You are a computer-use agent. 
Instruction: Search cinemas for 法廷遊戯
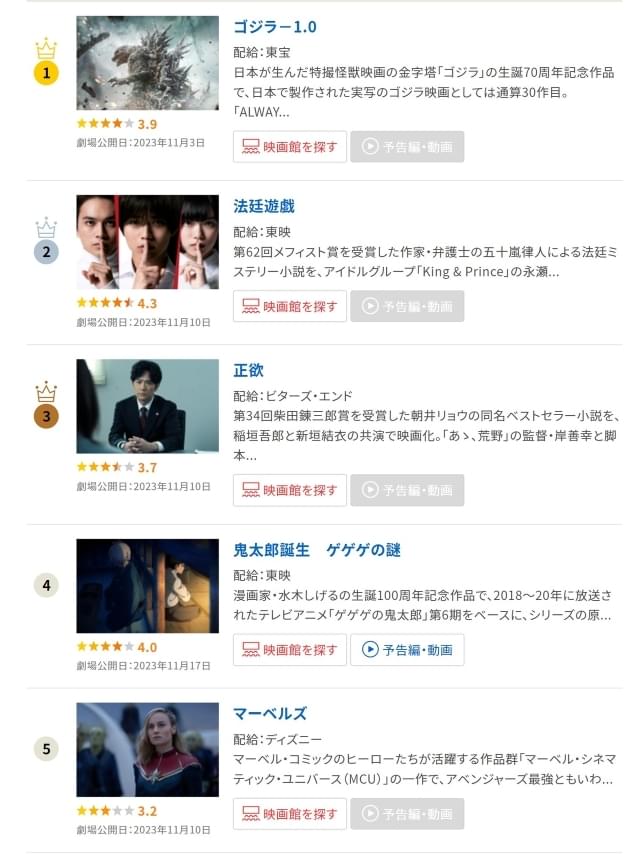click(x=290, y=306)
